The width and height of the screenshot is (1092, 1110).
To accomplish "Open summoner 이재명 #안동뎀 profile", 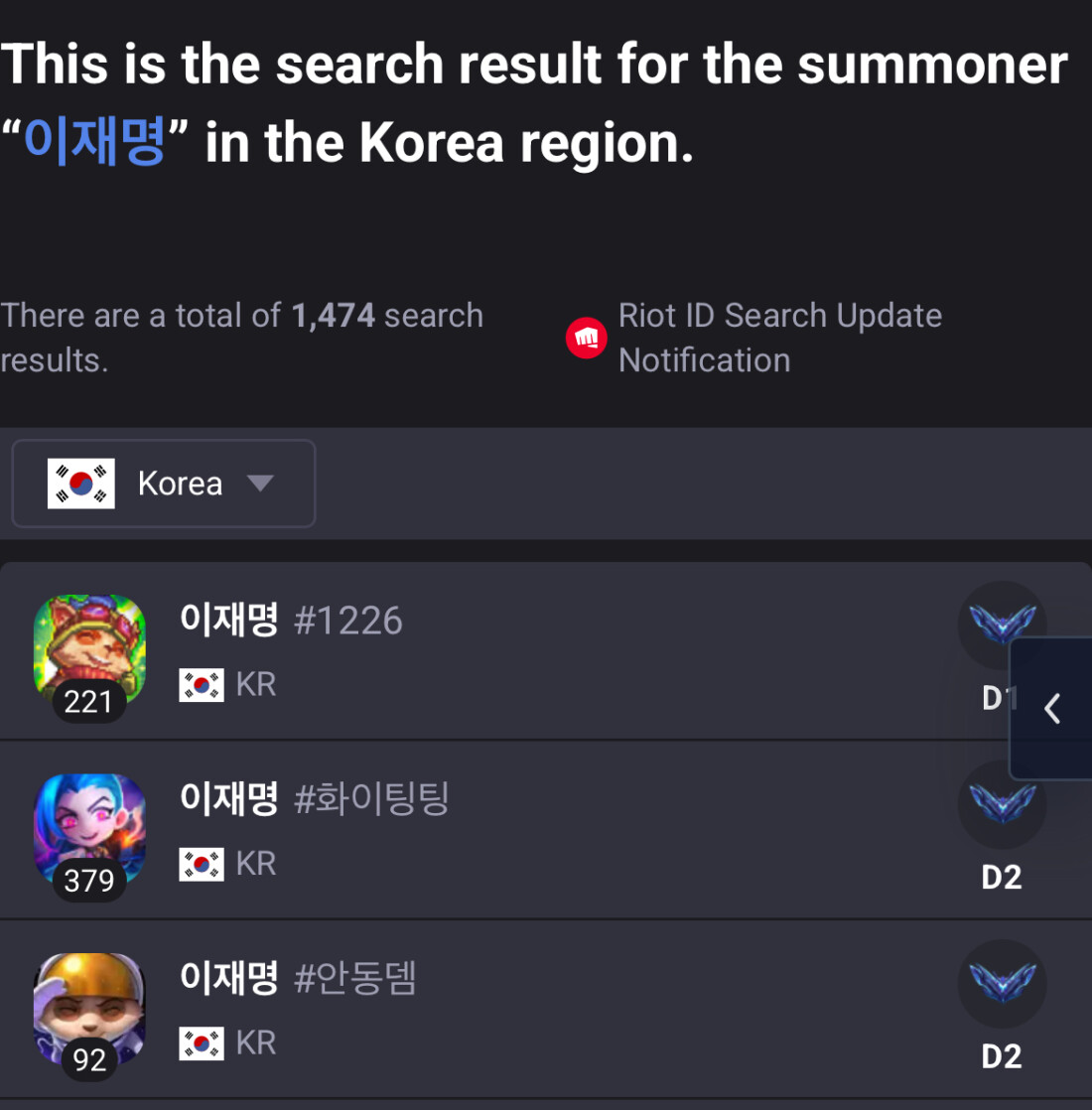I will [298, 979].
